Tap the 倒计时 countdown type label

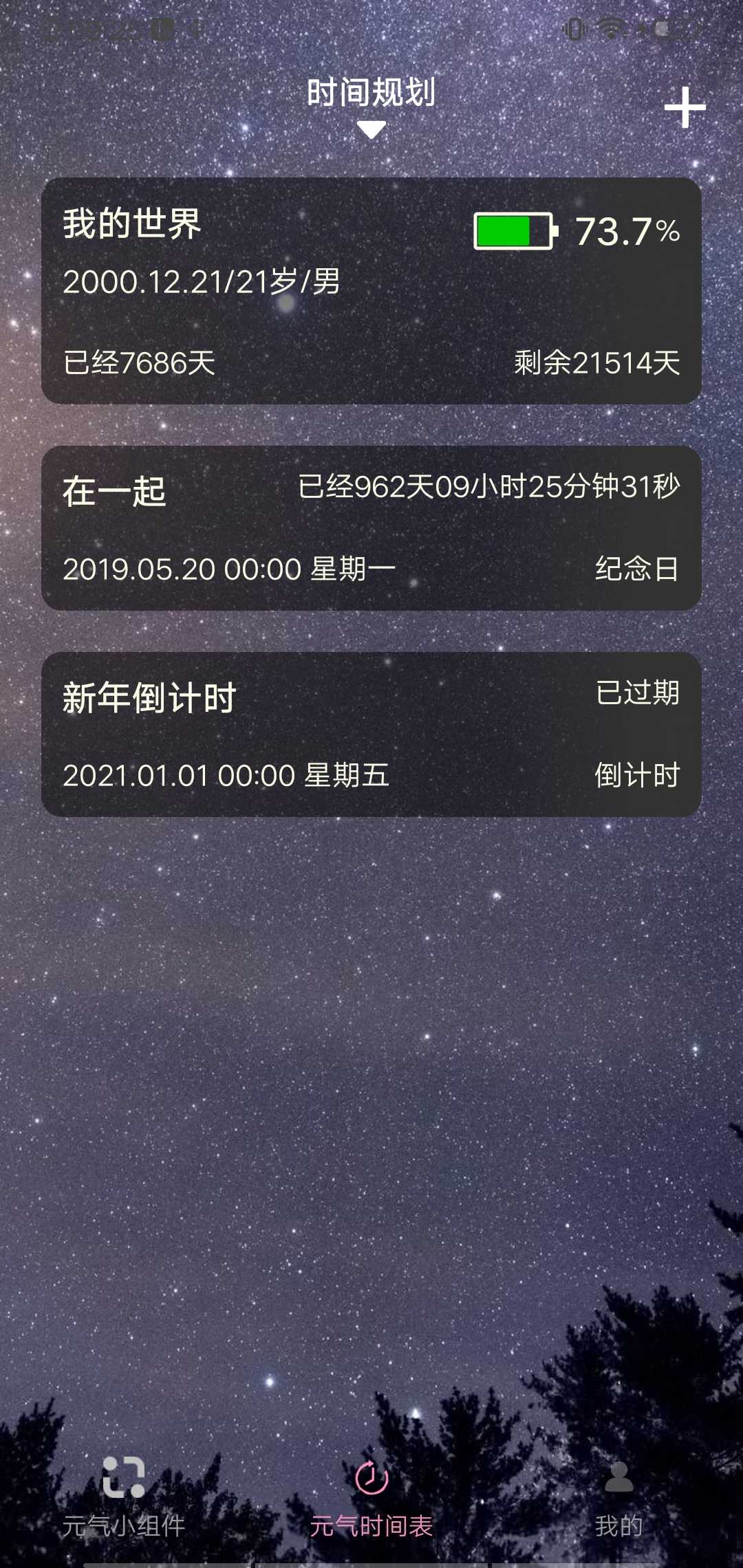pyautogui.click(x=637, y=775)
